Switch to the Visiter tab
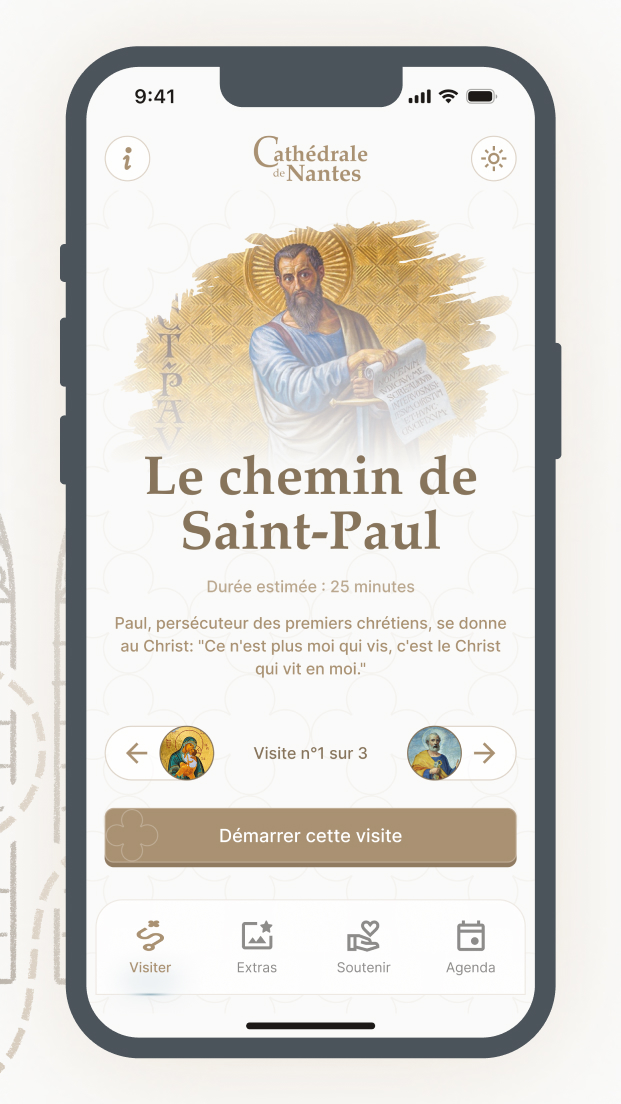 point(150,946)
